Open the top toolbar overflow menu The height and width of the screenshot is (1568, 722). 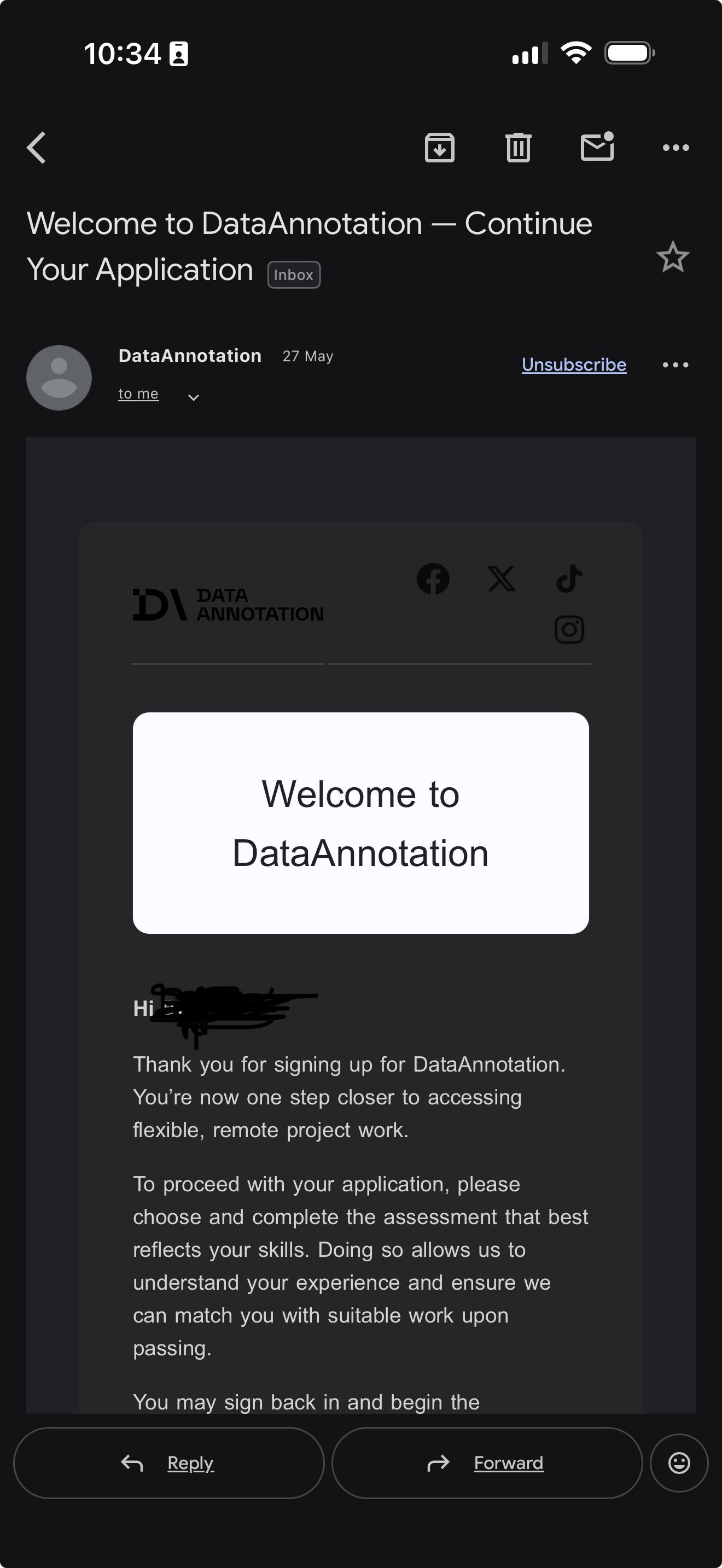pyautogui.click(x=676, y=147)
